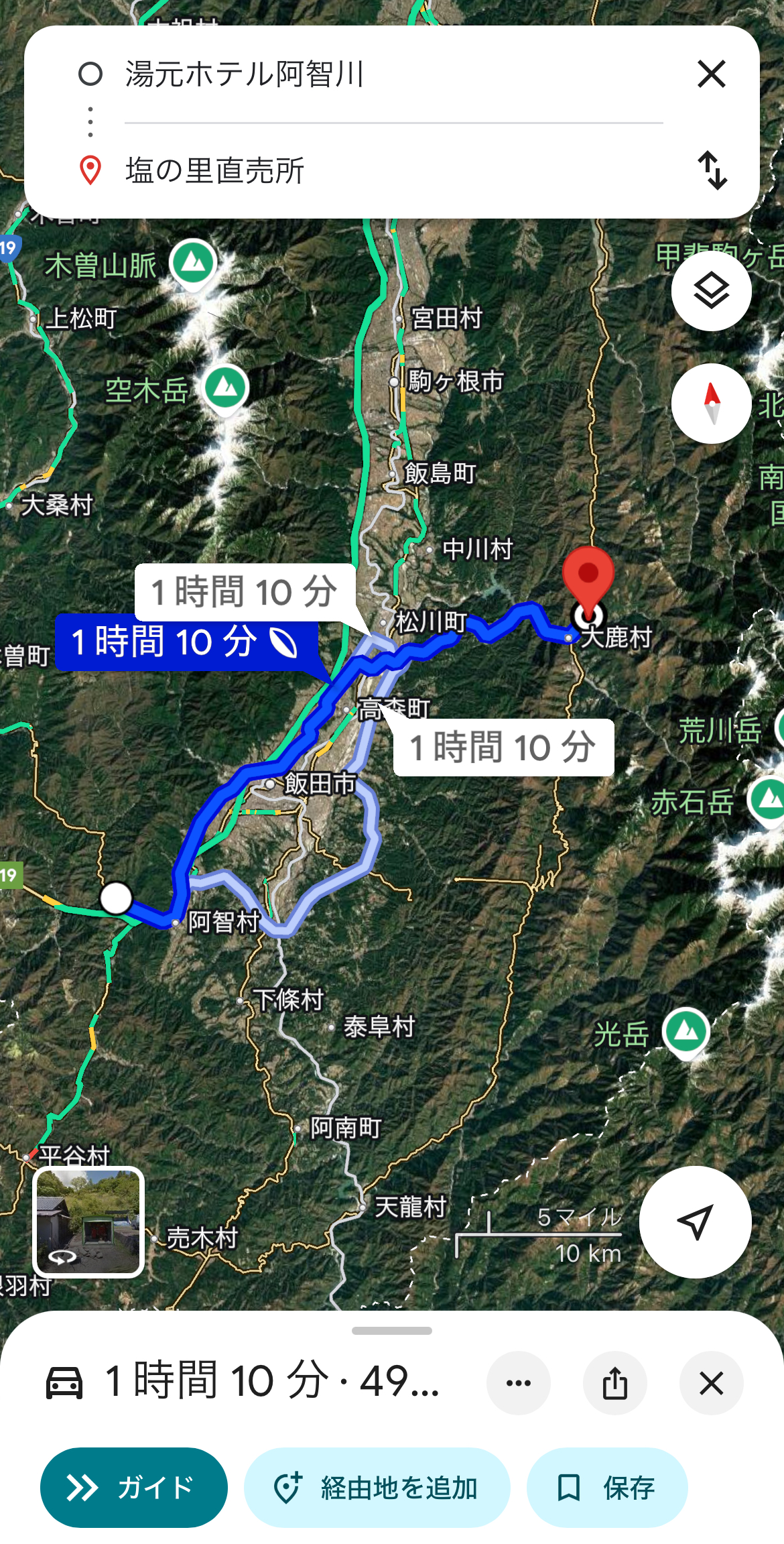Close the directions search panel
784x1544 pixels.
[712, 74]
